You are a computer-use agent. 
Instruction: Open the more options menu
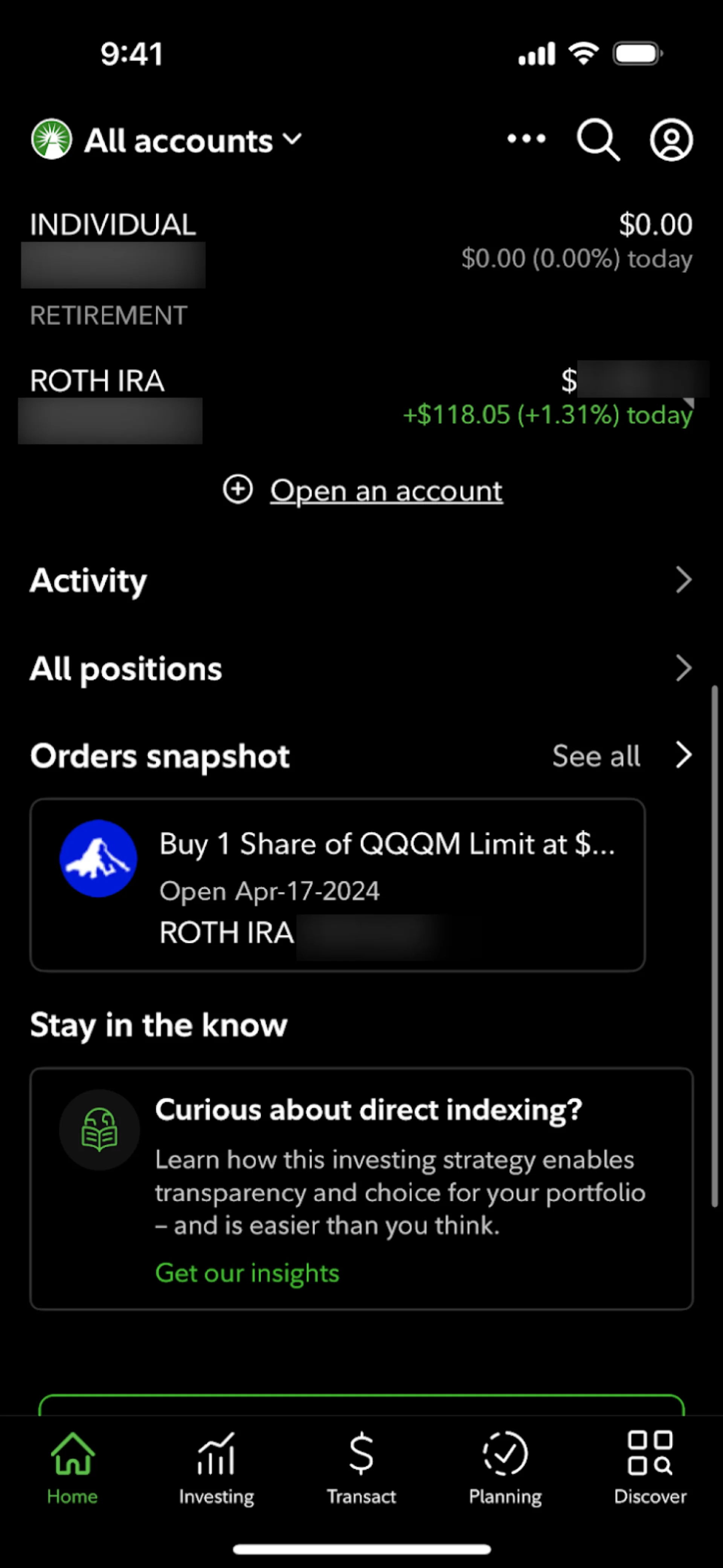point(526,139)
